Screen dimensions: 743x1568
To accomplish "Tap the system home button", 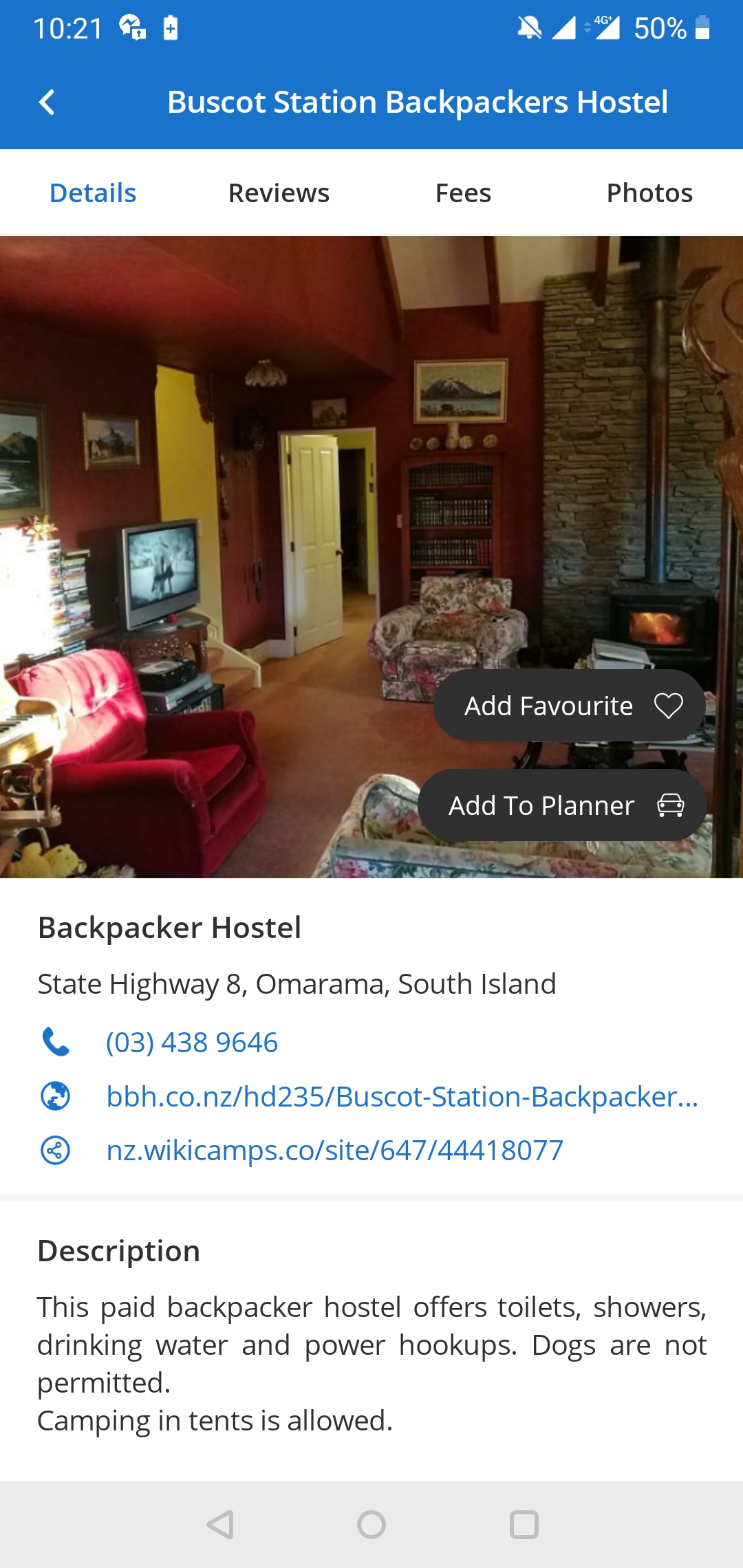I will pyautogui.click(x=371, y=1525).
